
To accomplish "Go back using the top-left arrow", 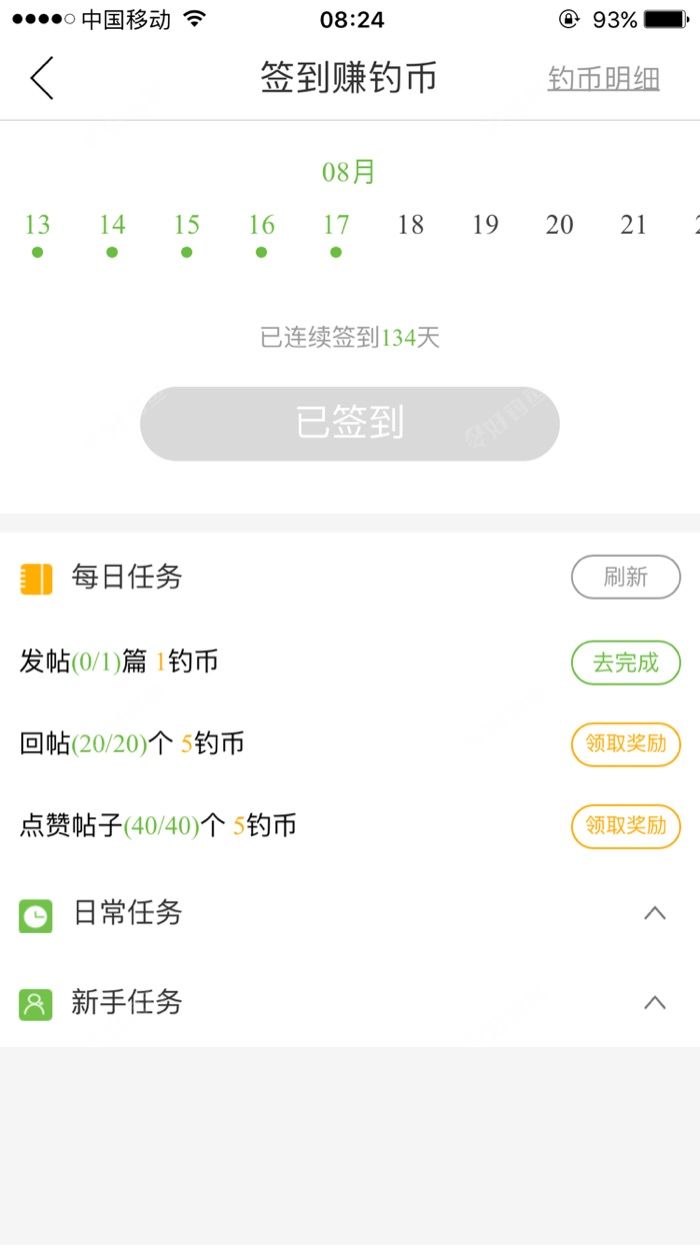I will 42,78.
